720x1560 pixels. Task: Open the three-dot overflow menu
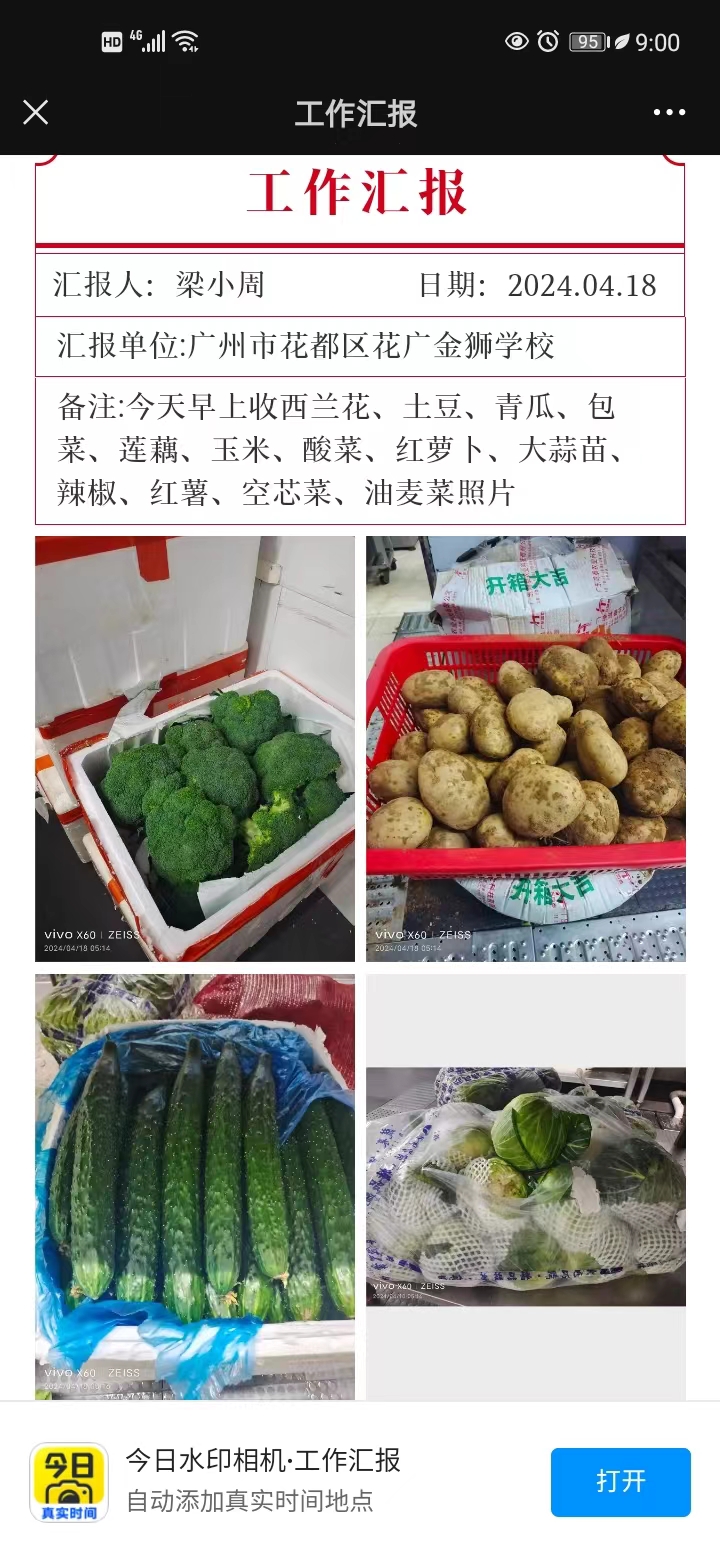pos(669,112)
